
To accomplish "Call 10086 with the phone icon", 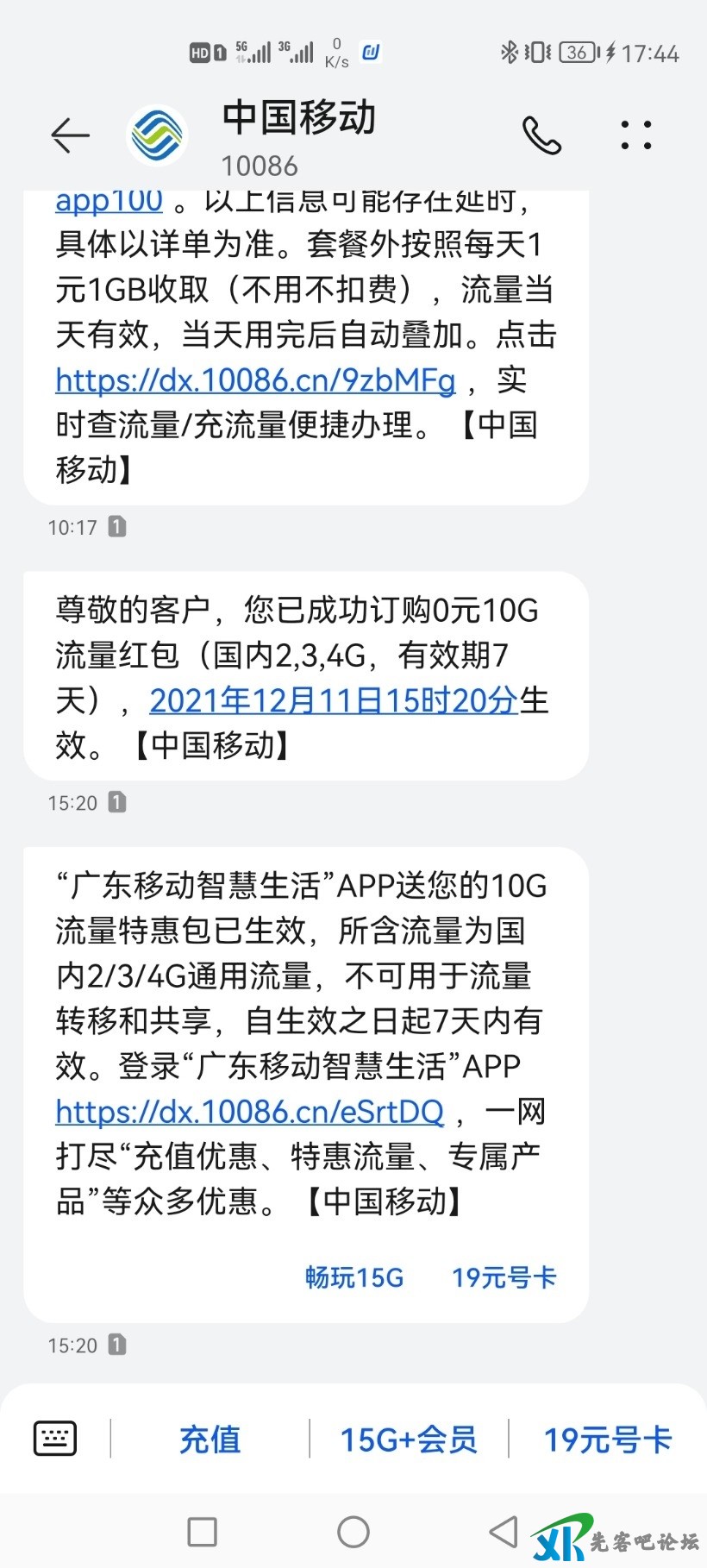I will 541,135.
